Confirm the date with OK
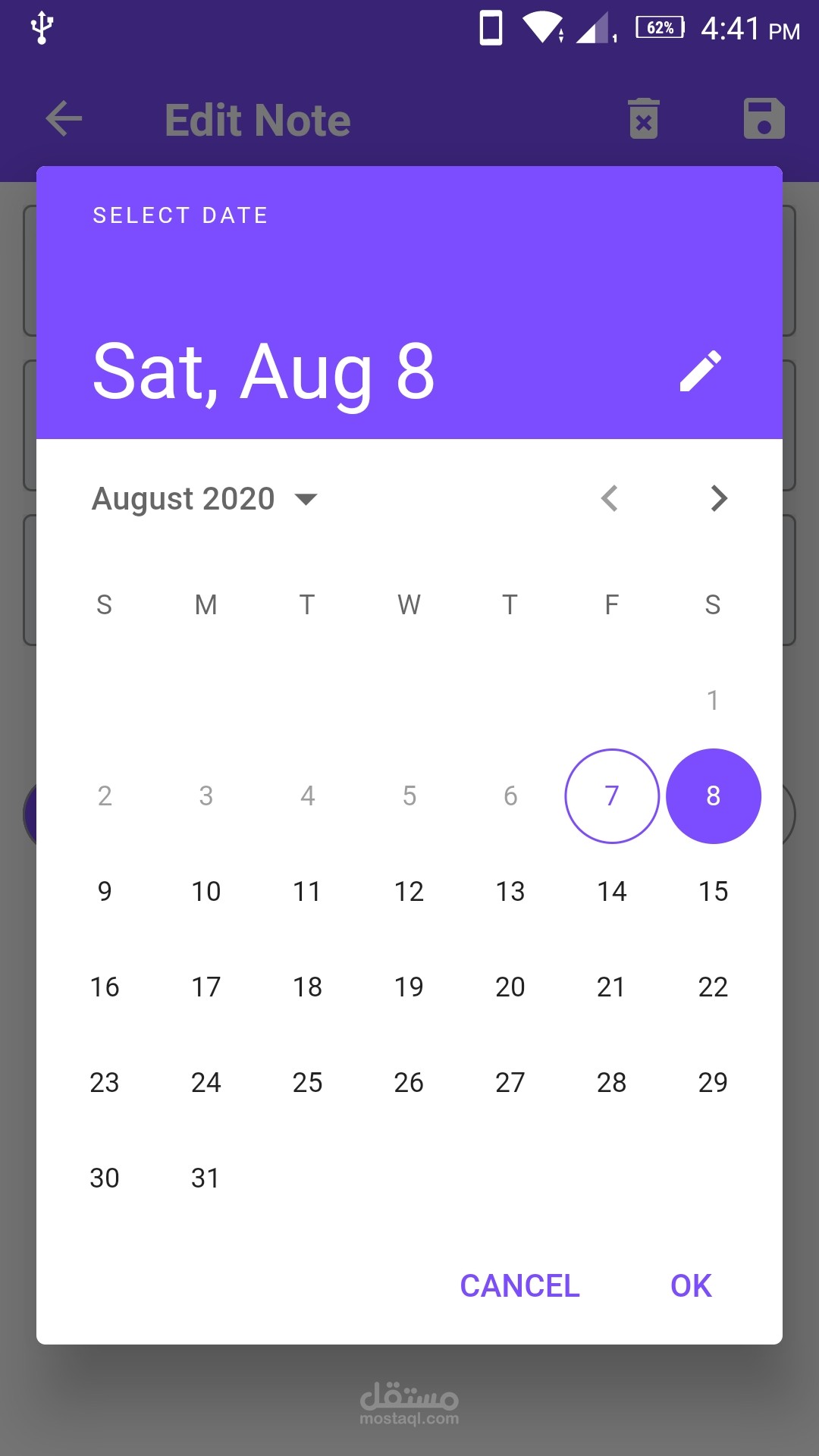Screen dimensions: 819x1456 691,1285
